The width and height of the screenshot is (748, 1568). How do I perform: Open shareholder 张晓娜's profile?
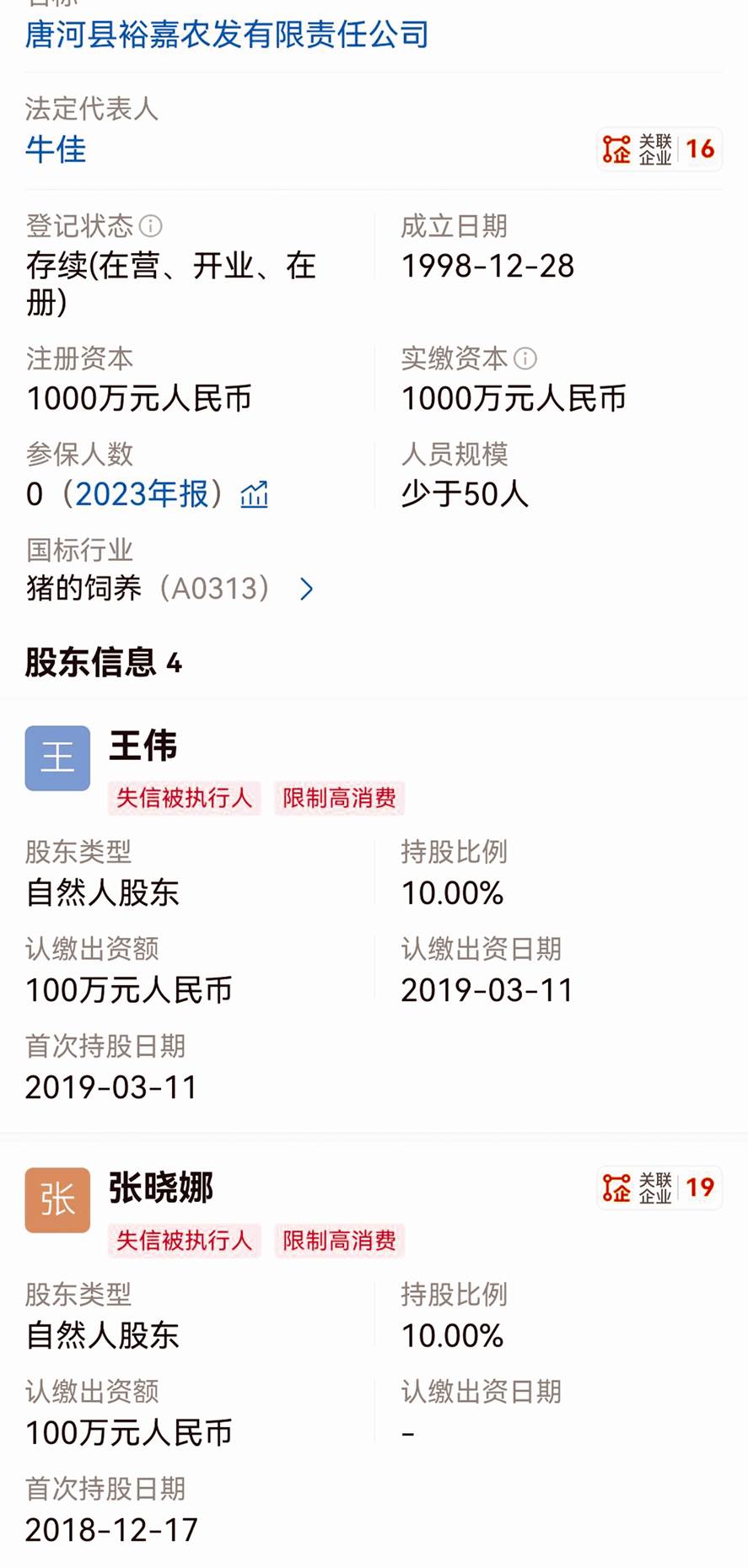point(160,1188)
